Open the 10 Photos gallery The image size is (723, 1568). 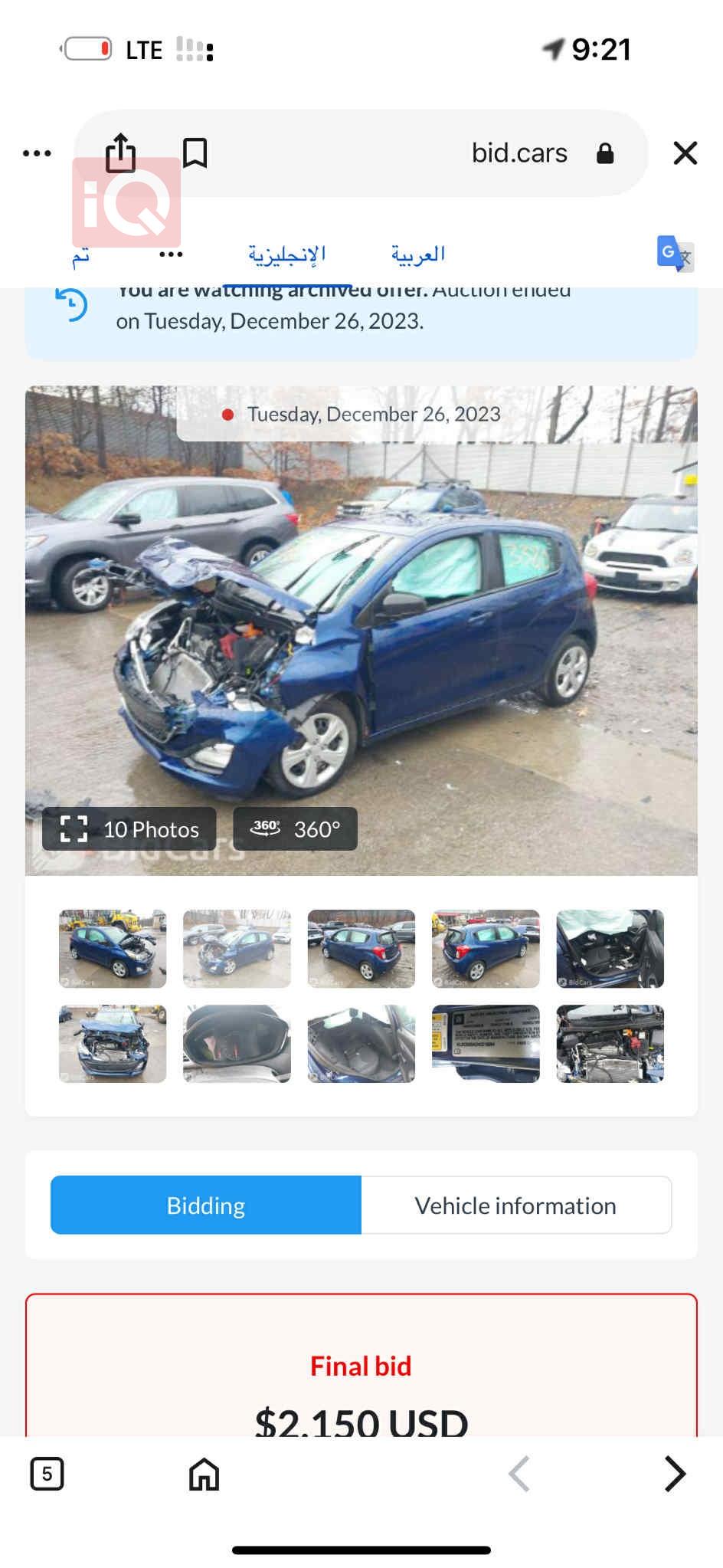tap(129, 829)
